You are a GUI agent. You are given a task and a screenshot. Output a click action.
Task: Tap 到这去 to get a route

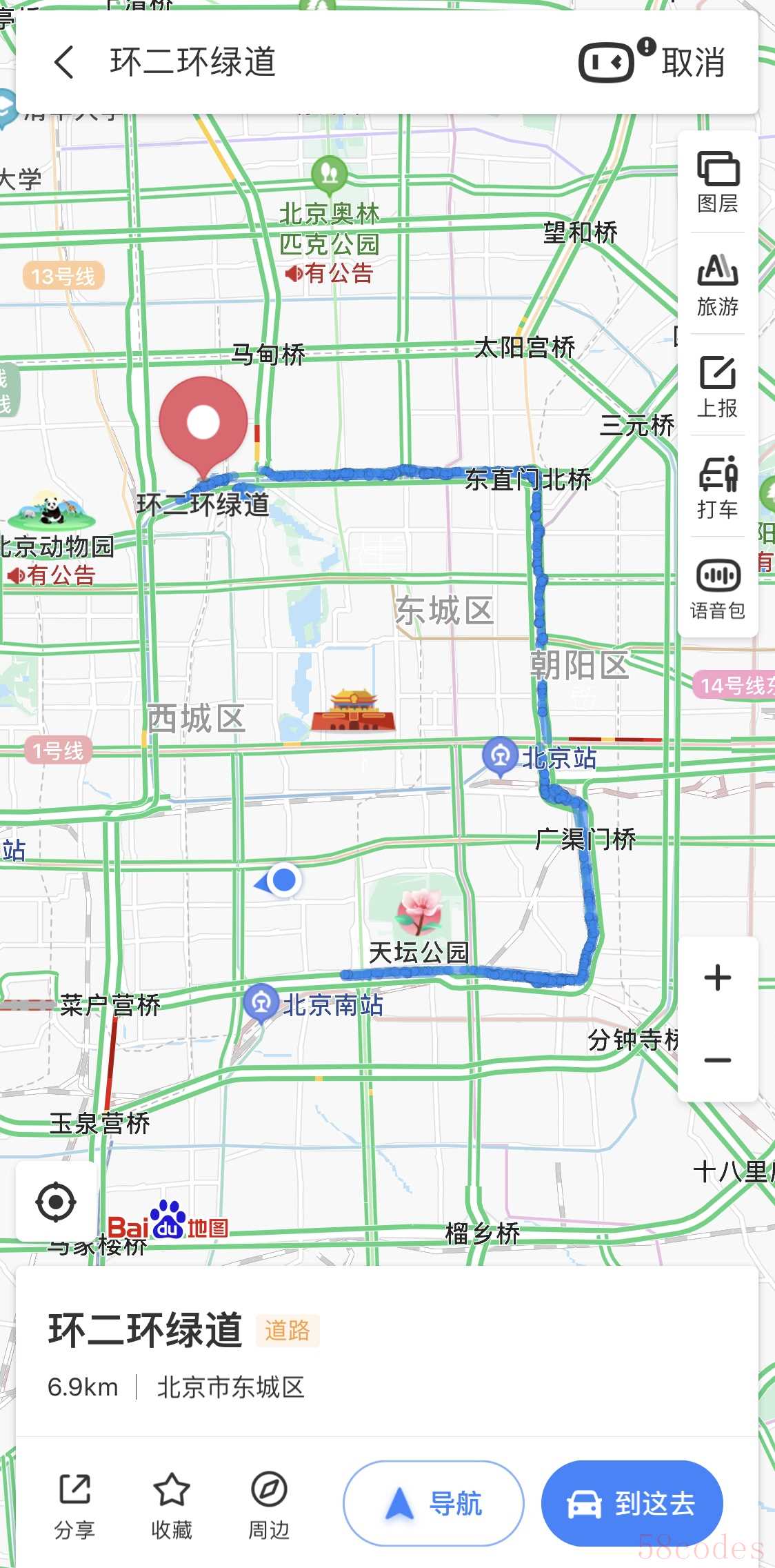pyautogui.click(x=632, y=1504)
